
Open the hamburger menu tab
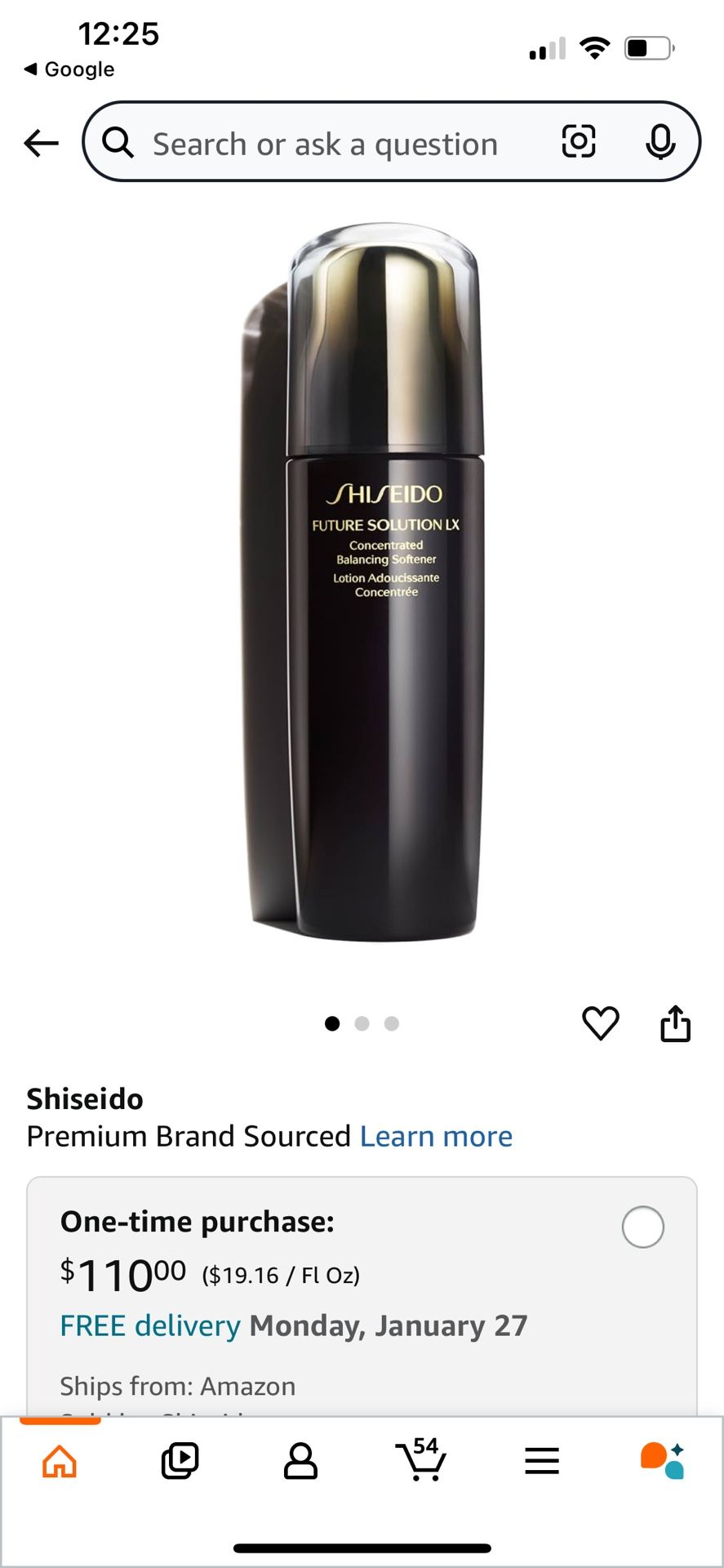[x=542, y=1461]
